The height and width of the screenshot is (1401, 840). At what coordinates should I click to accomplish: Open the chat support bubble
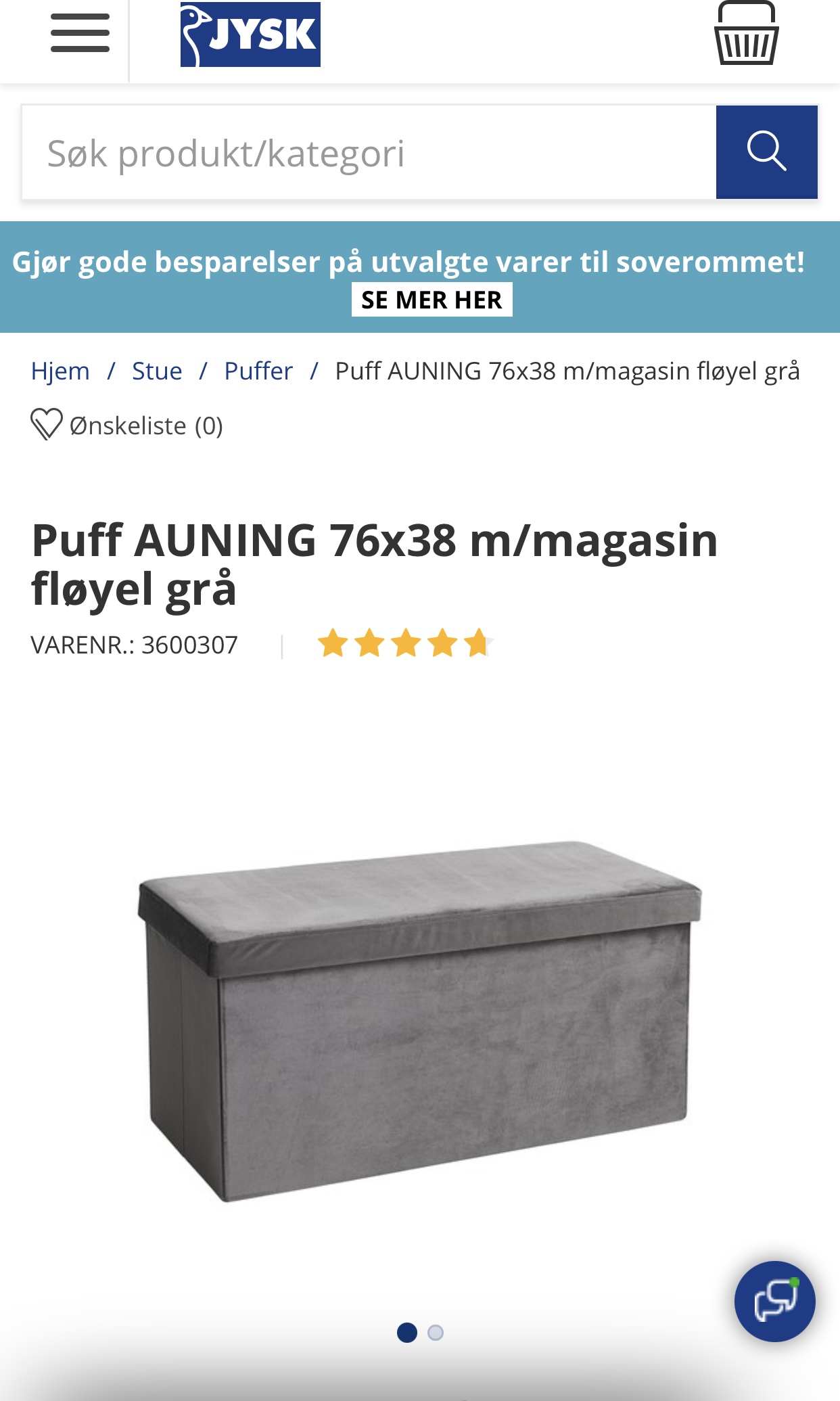(775, 1301)
